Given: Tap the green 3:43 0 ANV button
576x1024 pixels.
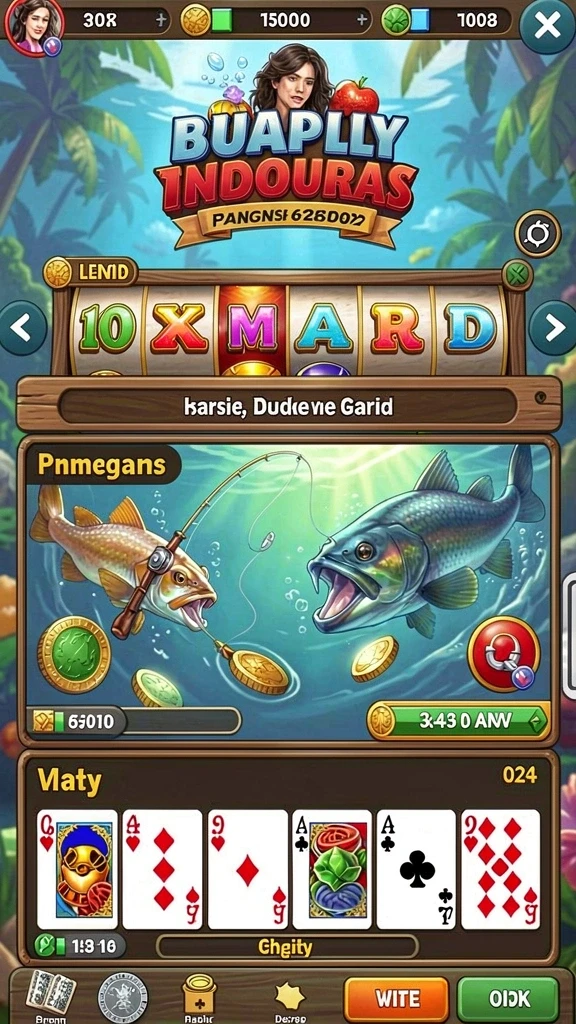Looking at the screenshot, I should point(458,720).
